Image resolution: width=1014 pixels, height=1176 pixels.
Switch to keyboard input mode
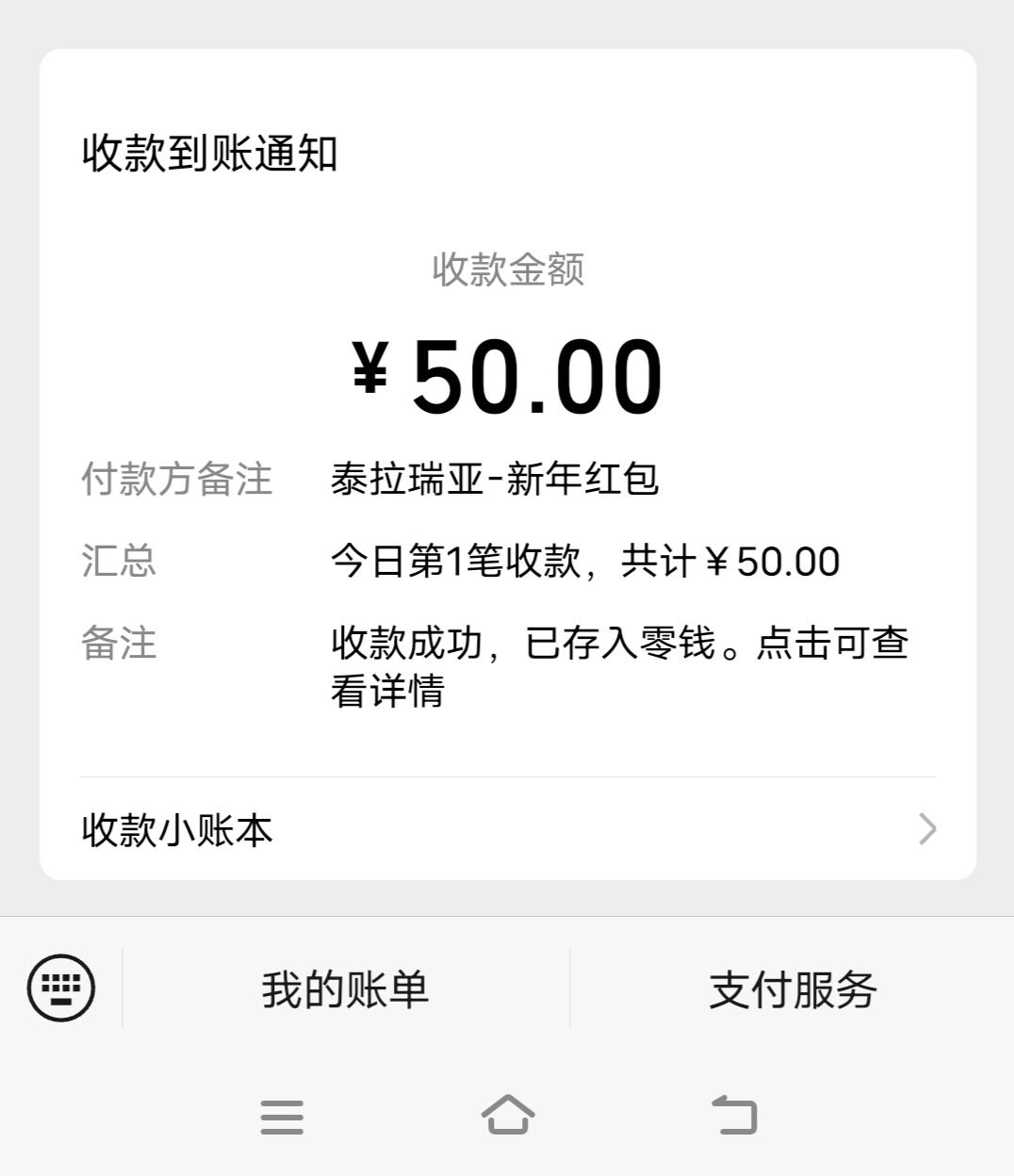coord(61,988)
